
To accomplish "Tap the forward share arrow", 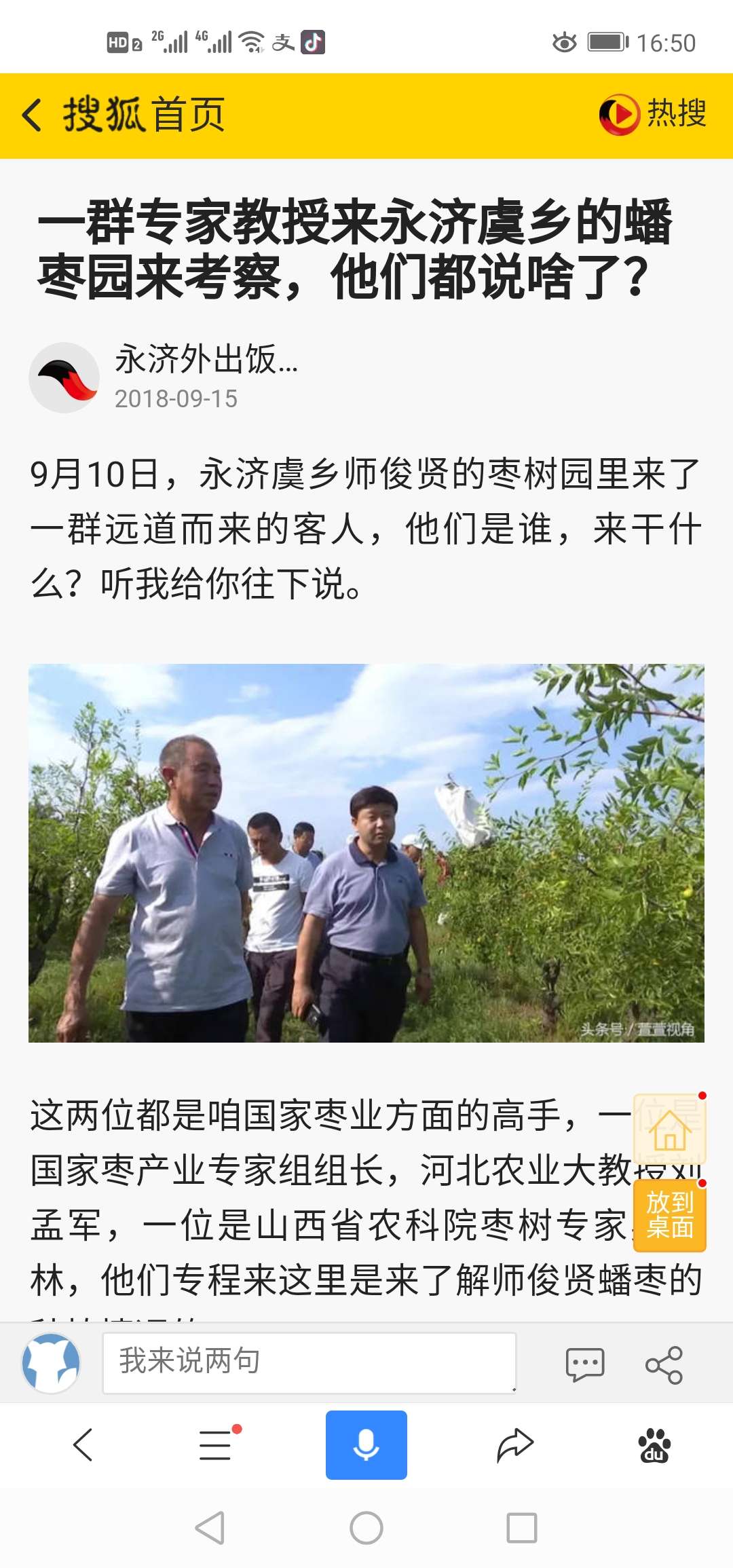I will point(515,1444).
